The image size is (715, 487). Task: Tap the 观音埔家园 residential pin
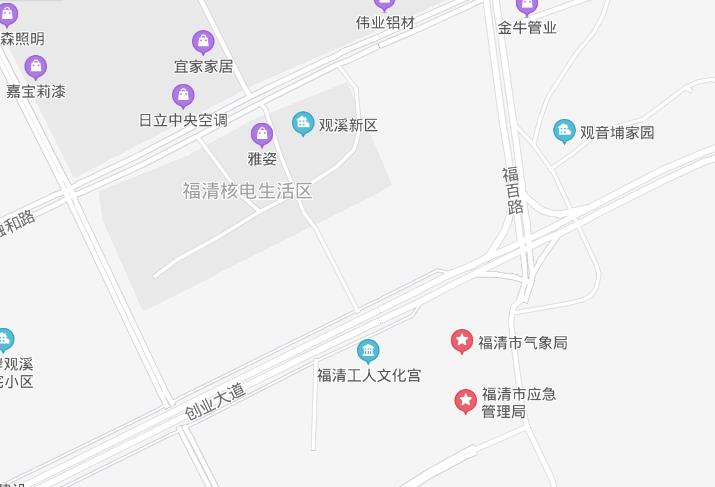pos(564,131)
